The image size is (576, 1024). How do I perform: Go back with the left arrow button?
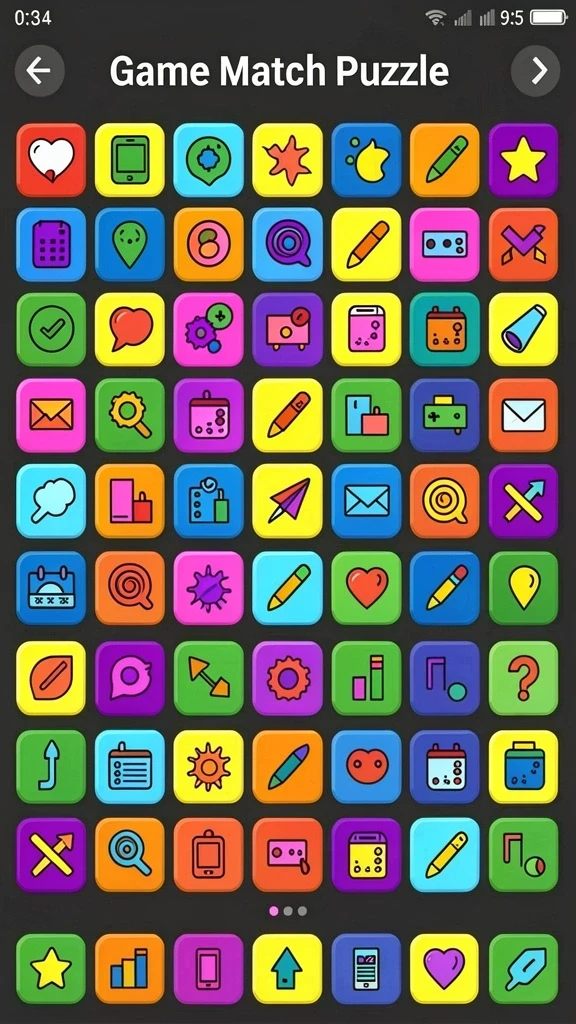(x=39, y=71)
